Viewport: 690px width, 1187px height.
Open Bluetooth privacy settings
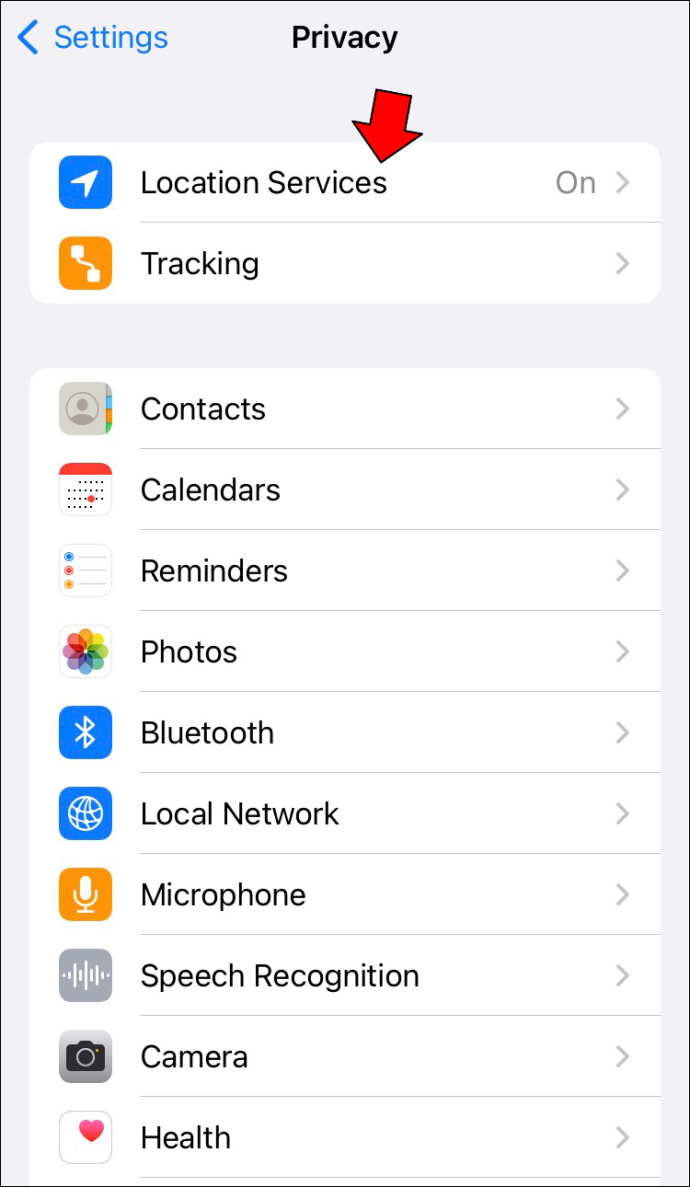[x=345, y=733]
